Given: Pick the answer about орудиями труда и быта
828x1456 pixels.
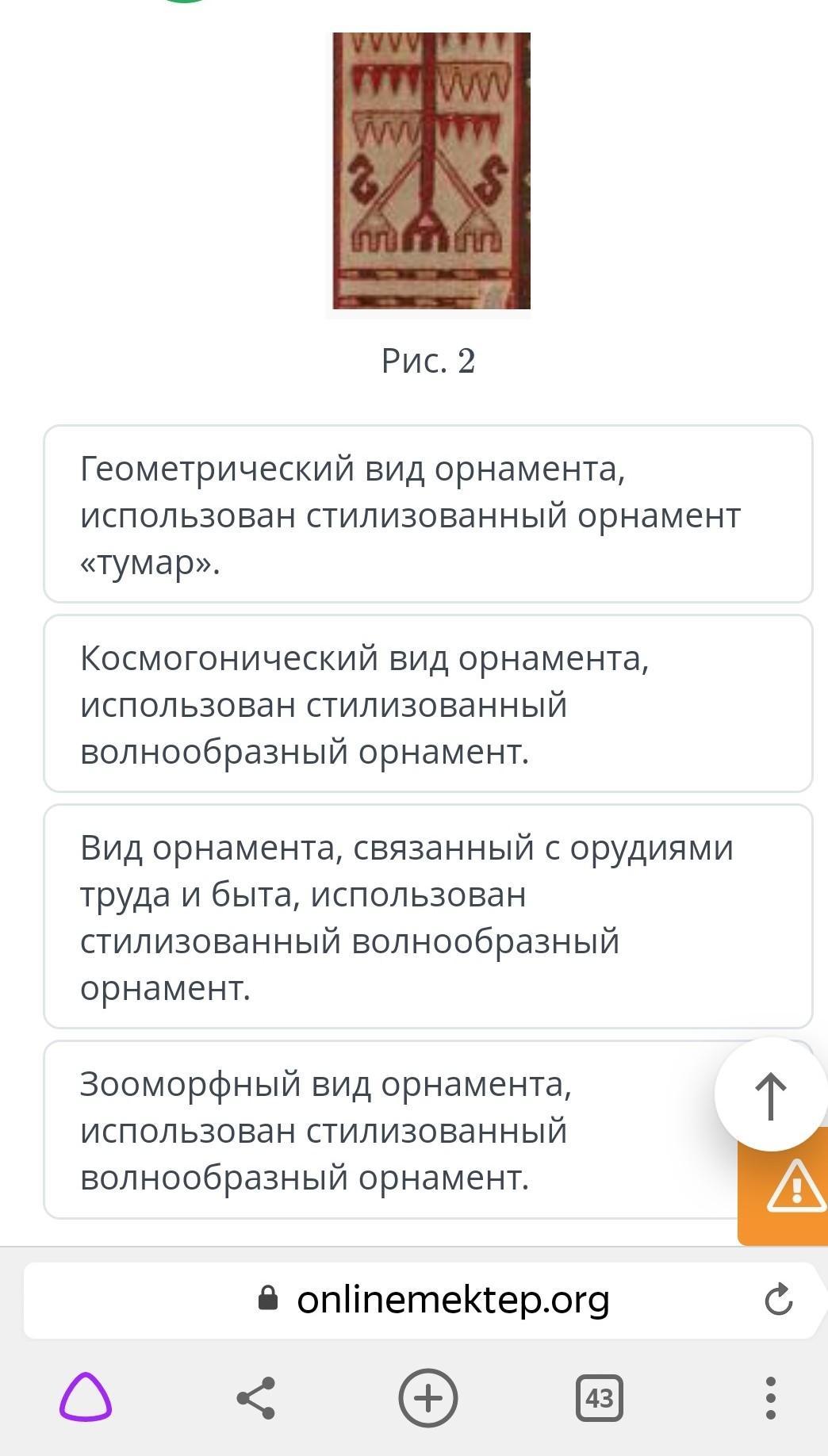Looking at the screenshot, I should click(428, 916).
